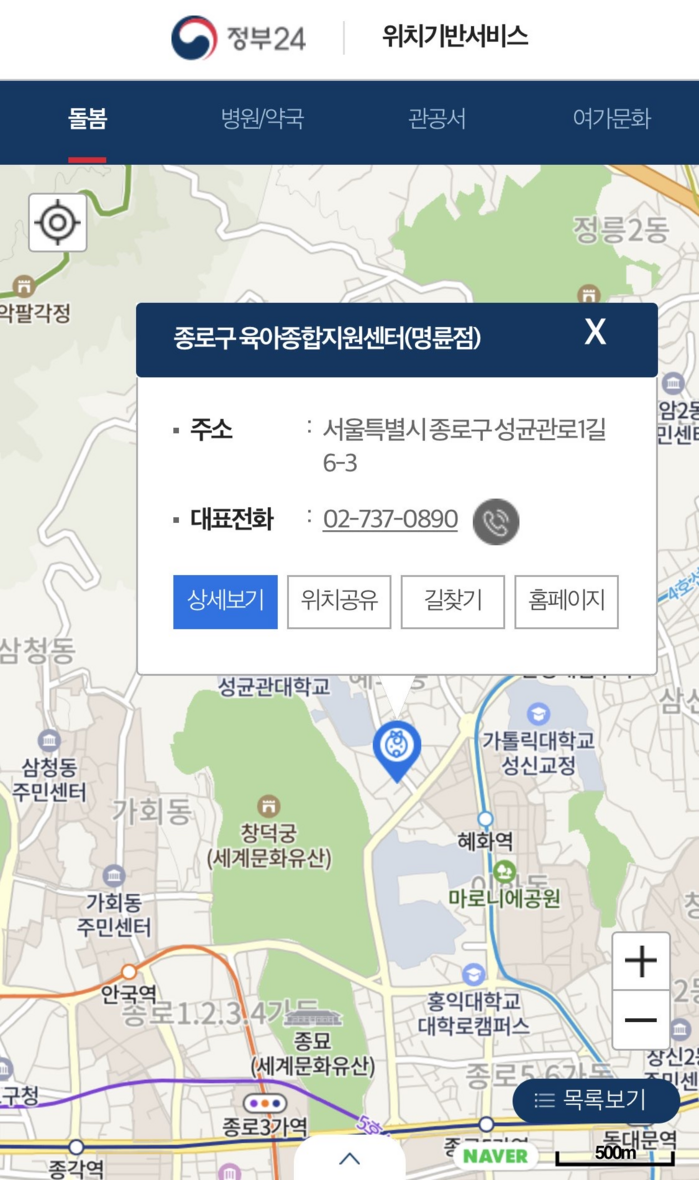Call the center with the phone icon
The height and width of the screenshot is (1180, 699).
[496, 521]
